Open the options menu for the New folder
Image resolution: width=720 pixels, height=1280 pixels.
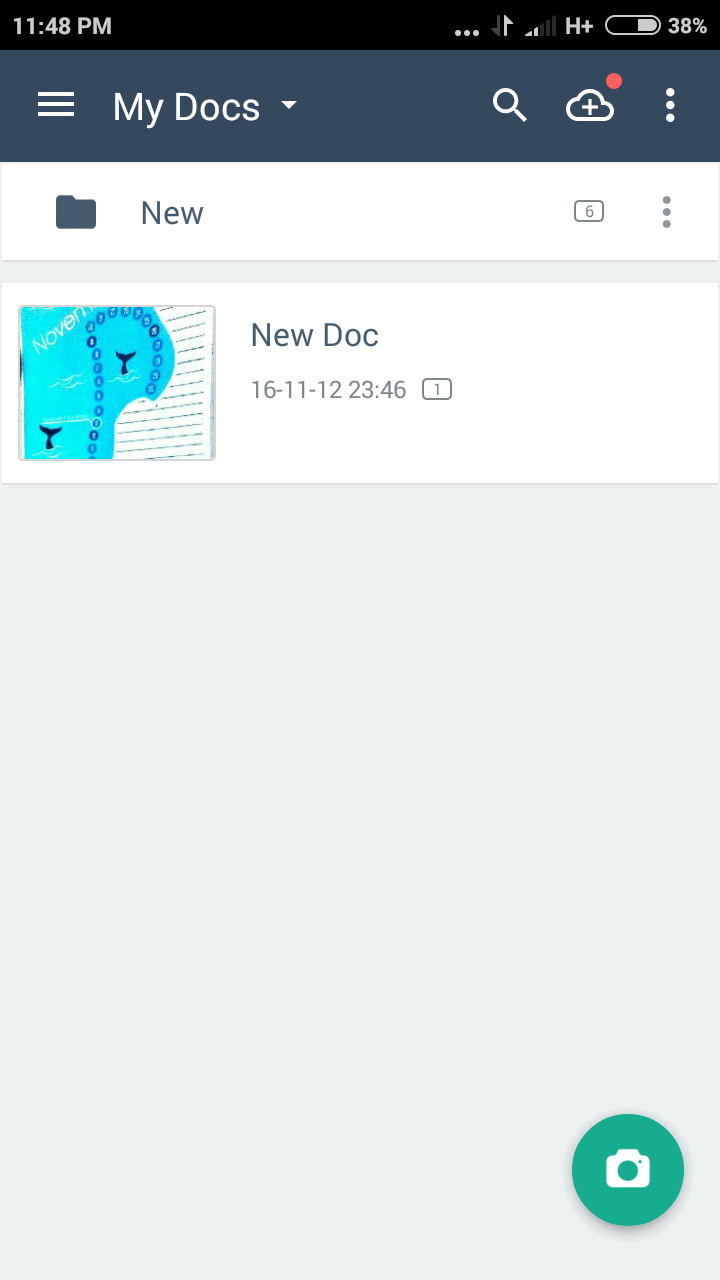(666, 211)
